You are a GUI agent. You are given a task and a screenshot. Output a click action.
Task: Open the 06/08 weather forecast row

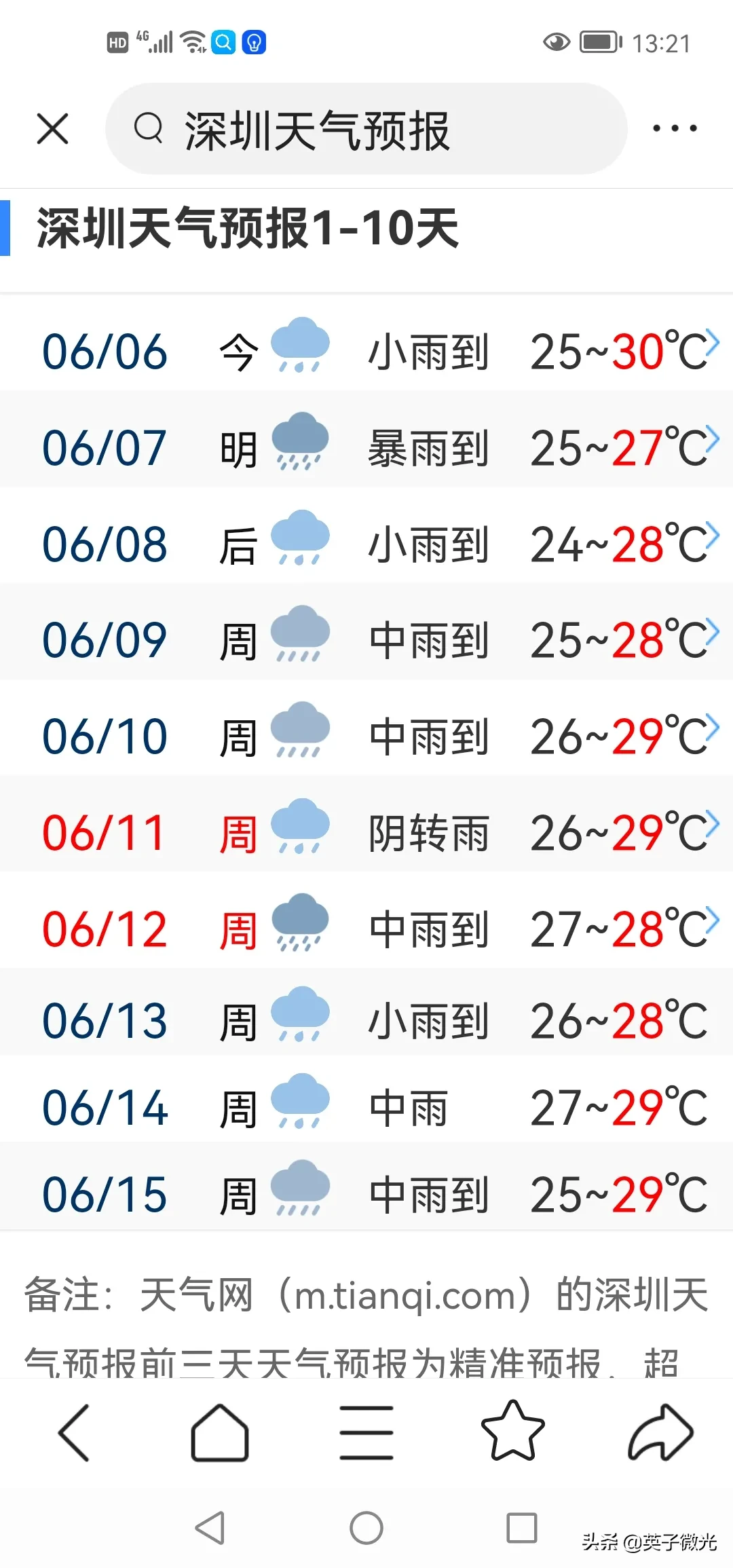(x=366, y=544)
